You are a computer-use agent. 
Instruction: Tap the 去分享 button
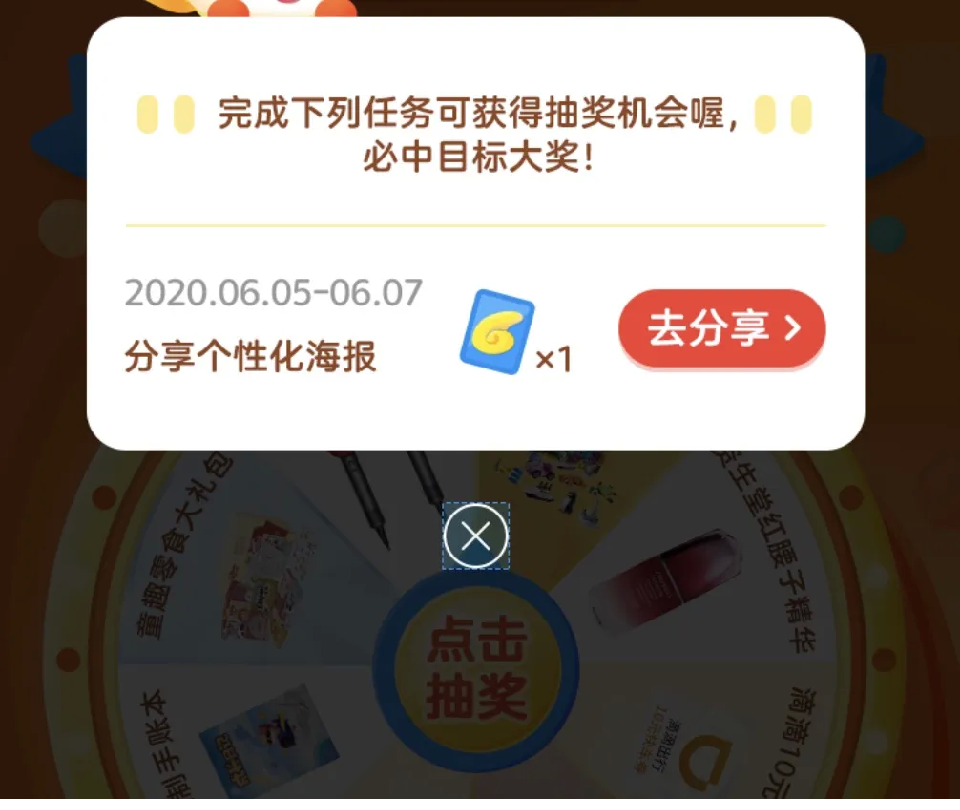pyautogui.click(x=721, y=329)
